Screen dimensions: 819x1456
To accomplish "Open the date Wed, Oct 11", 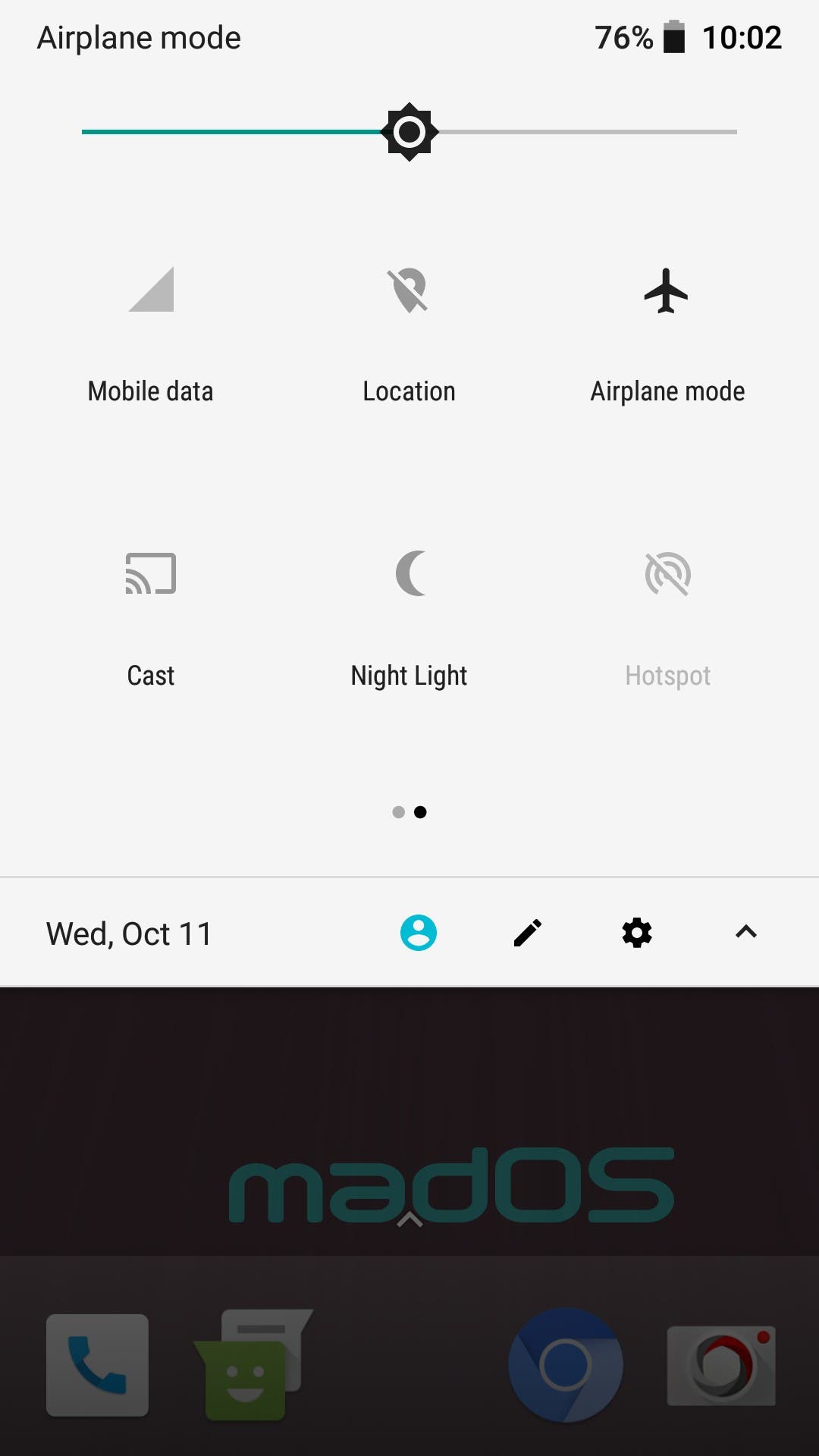I will (x=129, y=934).
